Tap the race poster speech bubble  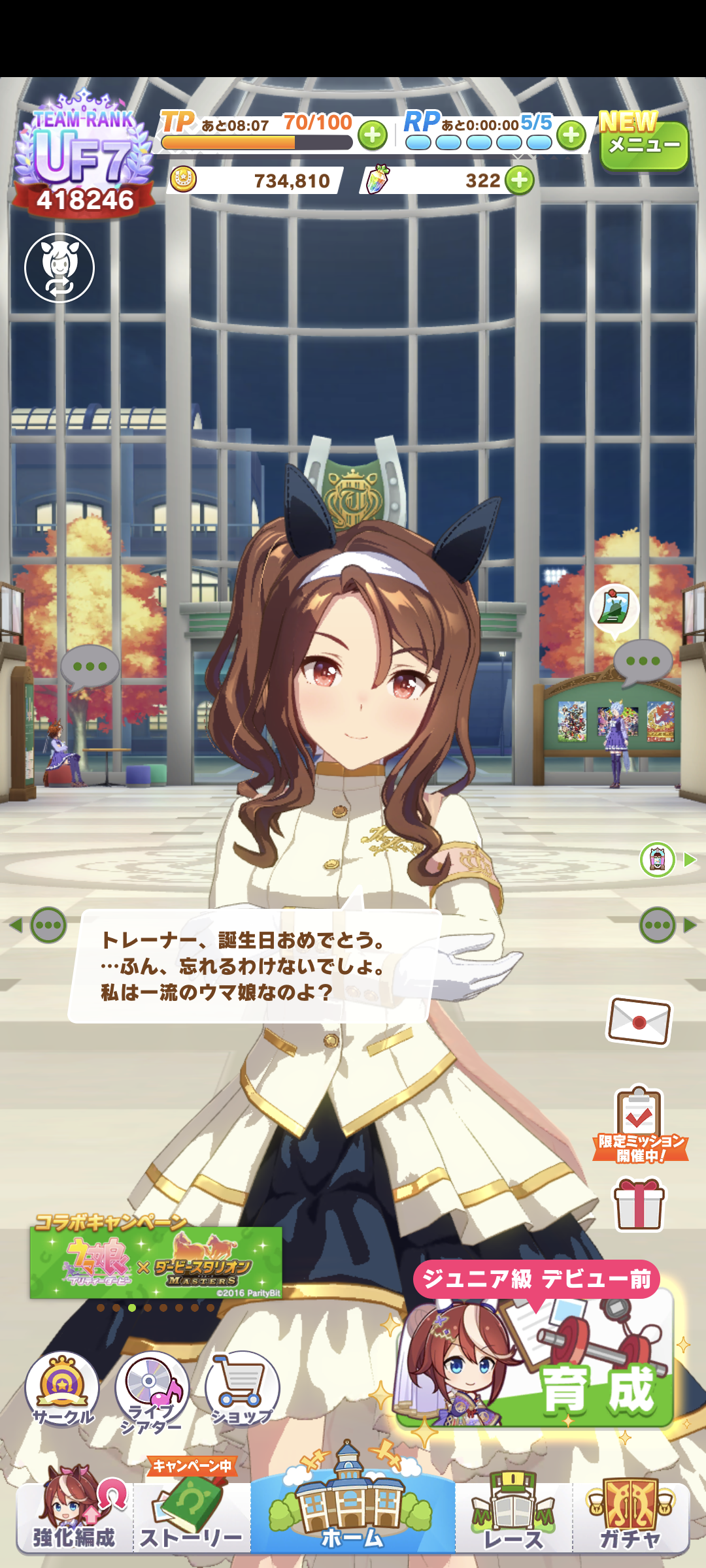tap(614, 609)
